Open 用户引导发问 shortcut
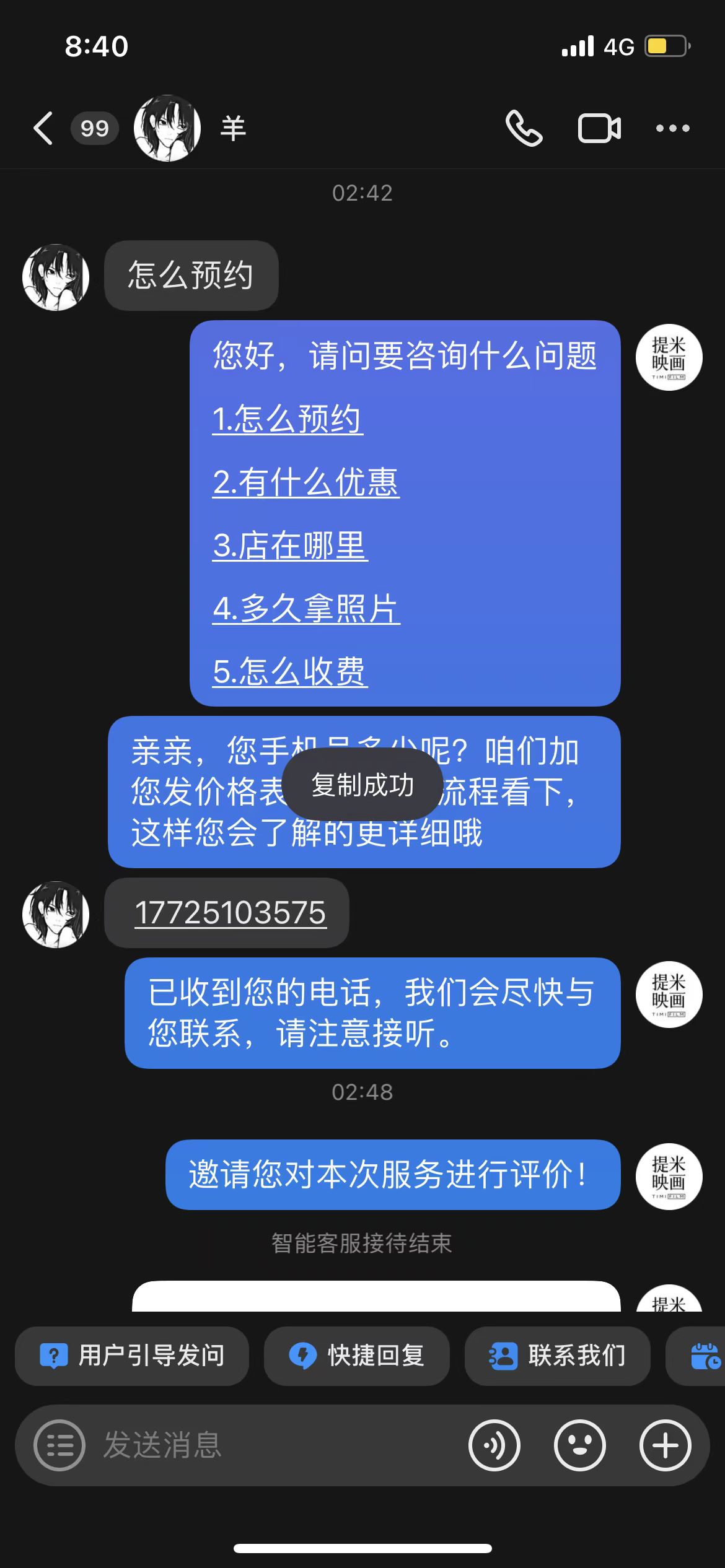Screen dimensions: 725x1568 tap(132, 1356)
